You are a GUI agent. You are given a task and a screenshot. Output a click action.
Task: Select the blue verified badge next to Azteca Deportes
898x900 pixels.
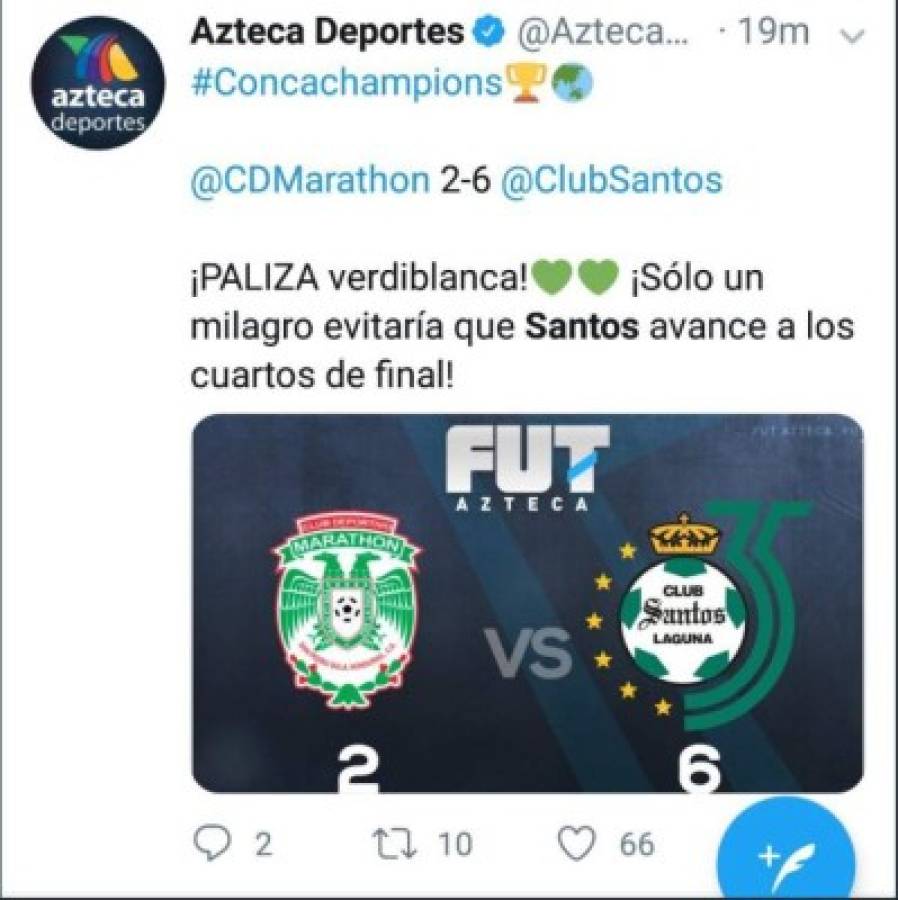pyautogui.click(x=486, y=31)
